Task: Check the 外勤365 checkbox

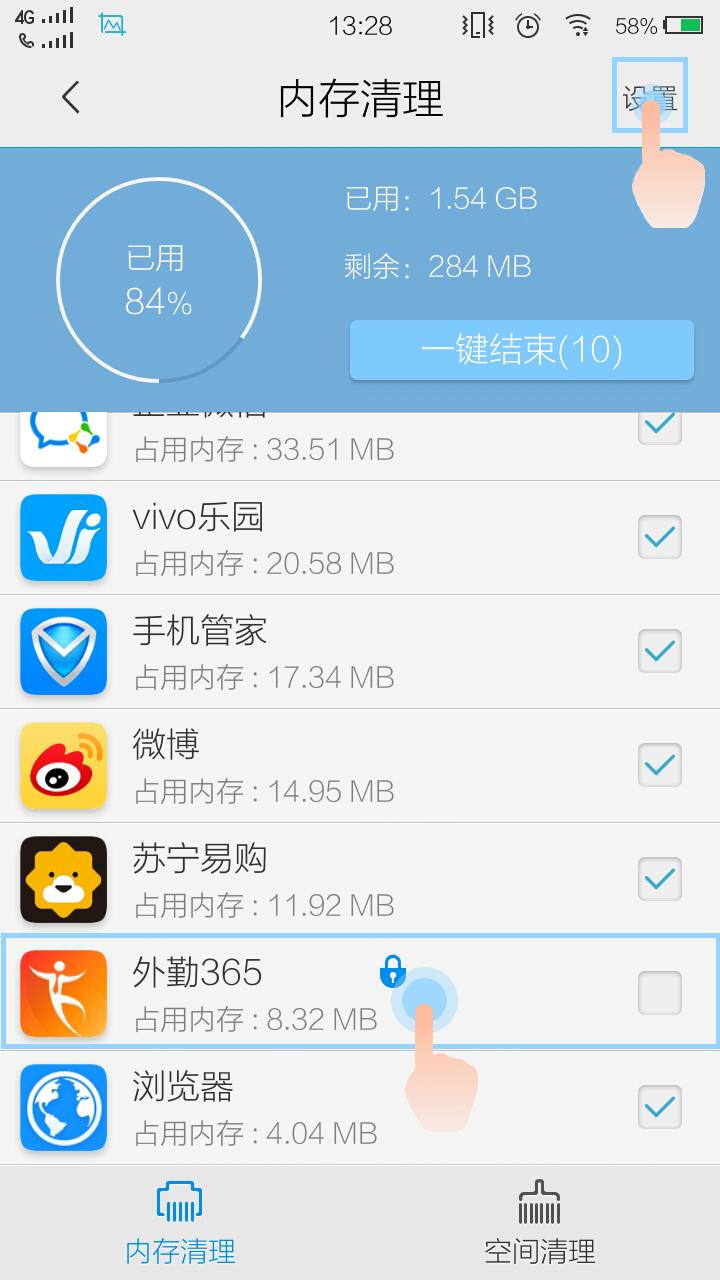Action: pyautogui.click(x=659, y=993)
